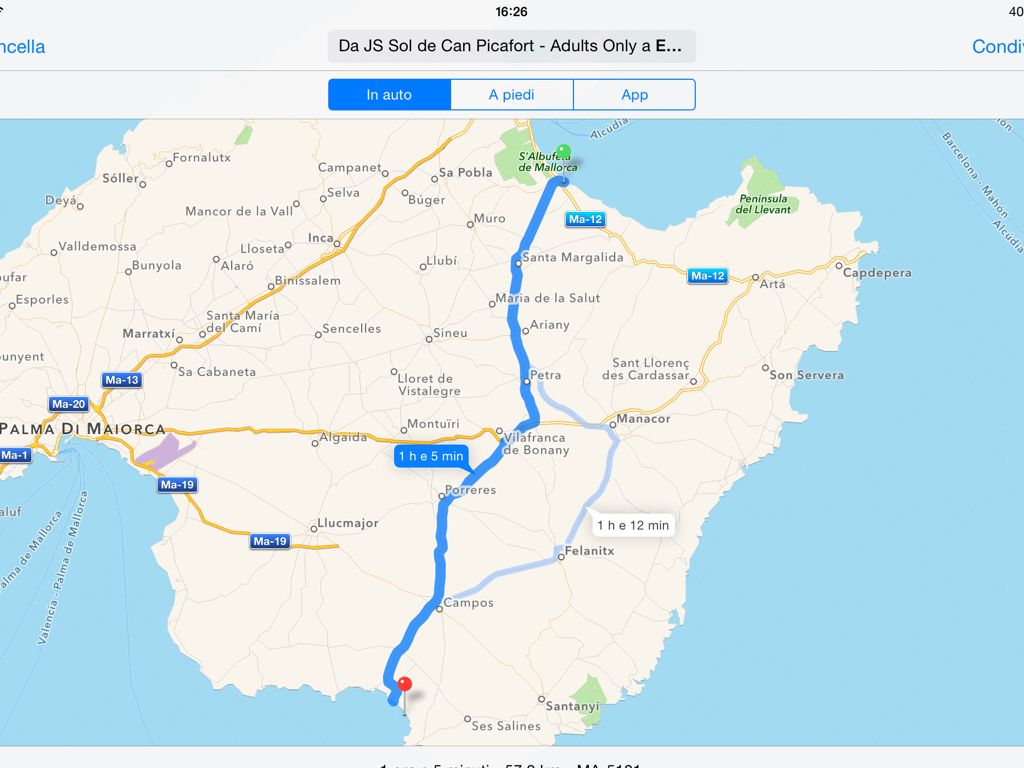The height and width of the screenshot is (768, 1024).
Task: Open the route description field
Action: (511, 46)
